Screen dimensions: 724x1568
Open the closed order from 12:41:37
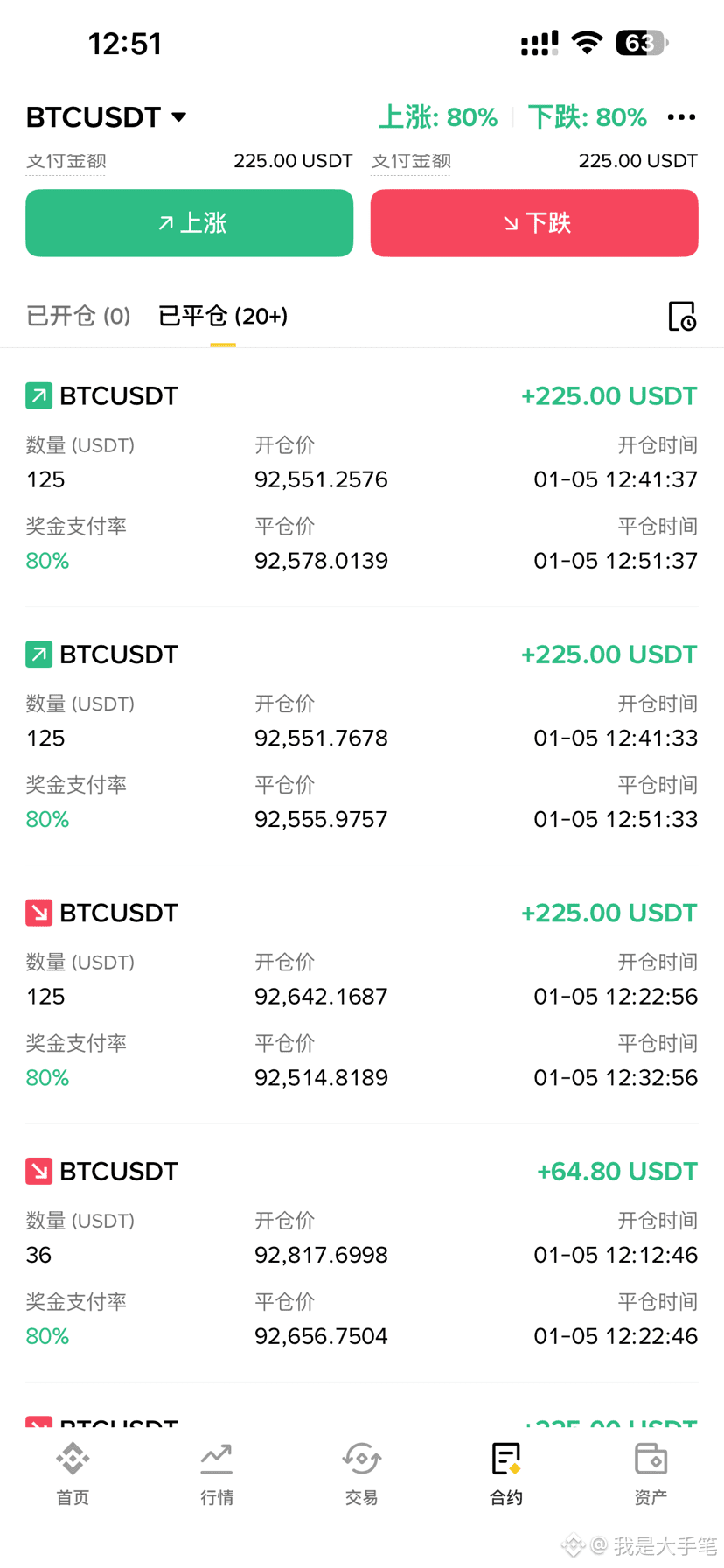tap(362, 478)
